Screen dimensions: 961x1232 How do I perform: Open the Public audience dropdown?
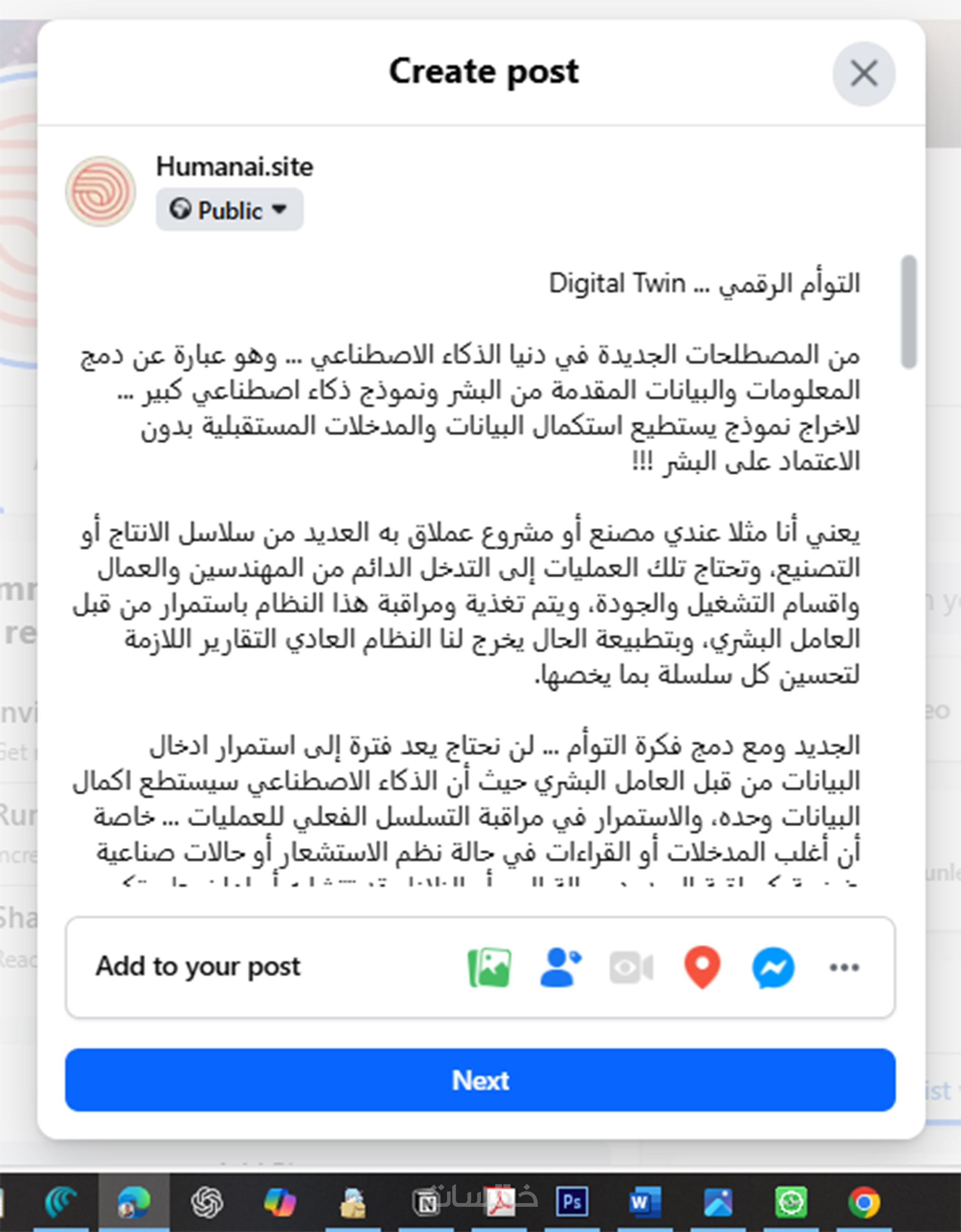click(230, 210)
